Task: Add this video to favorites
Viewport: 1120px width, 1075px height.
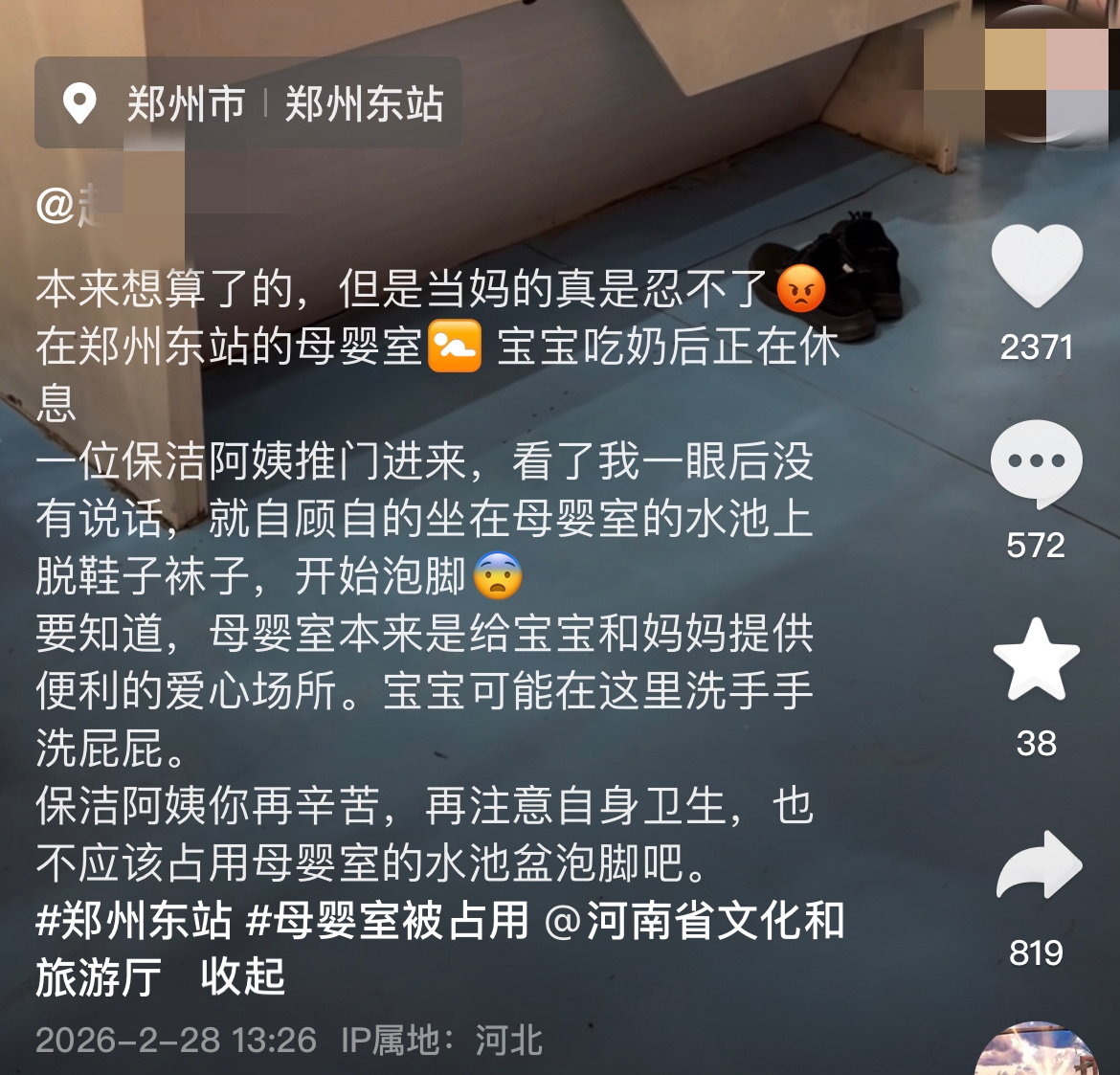Action: point(1037,661)
